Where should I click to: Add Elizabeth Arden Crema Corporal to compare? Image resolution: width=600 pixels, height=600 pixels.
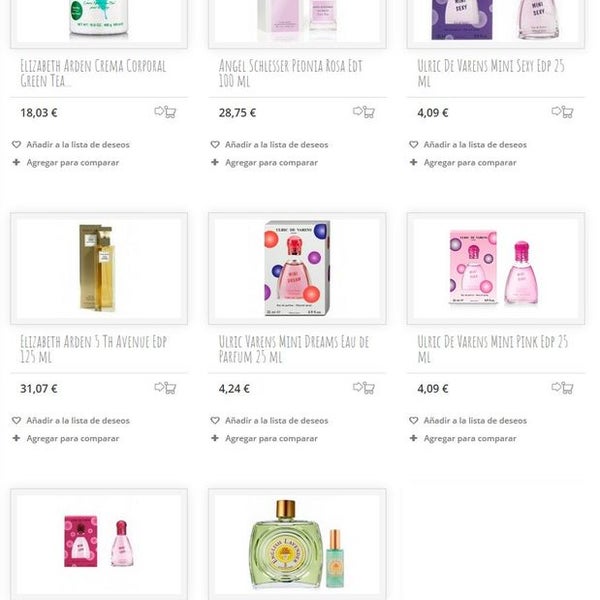(72, 162)
